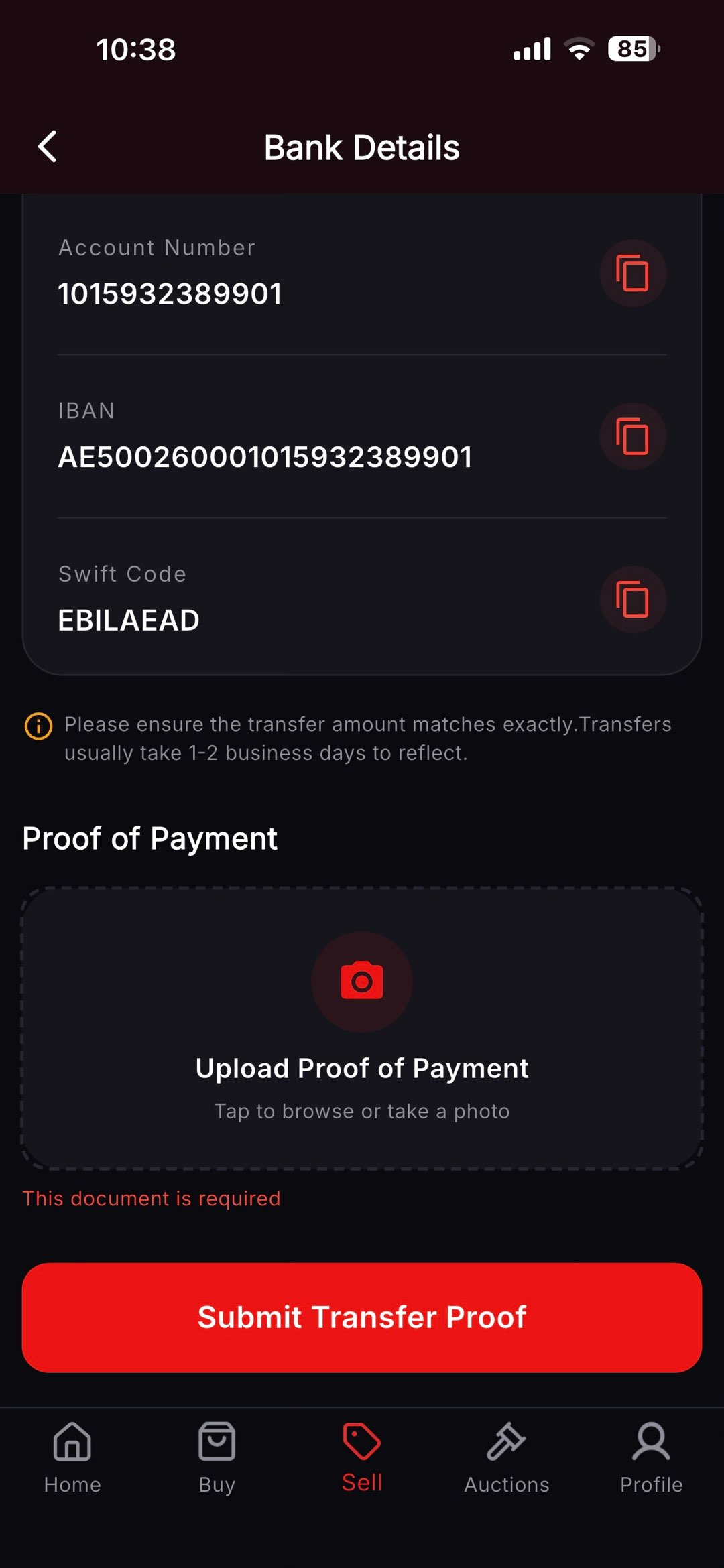Copy the Swift Code
Screen dimensions: 724x1568
(632, 600)
